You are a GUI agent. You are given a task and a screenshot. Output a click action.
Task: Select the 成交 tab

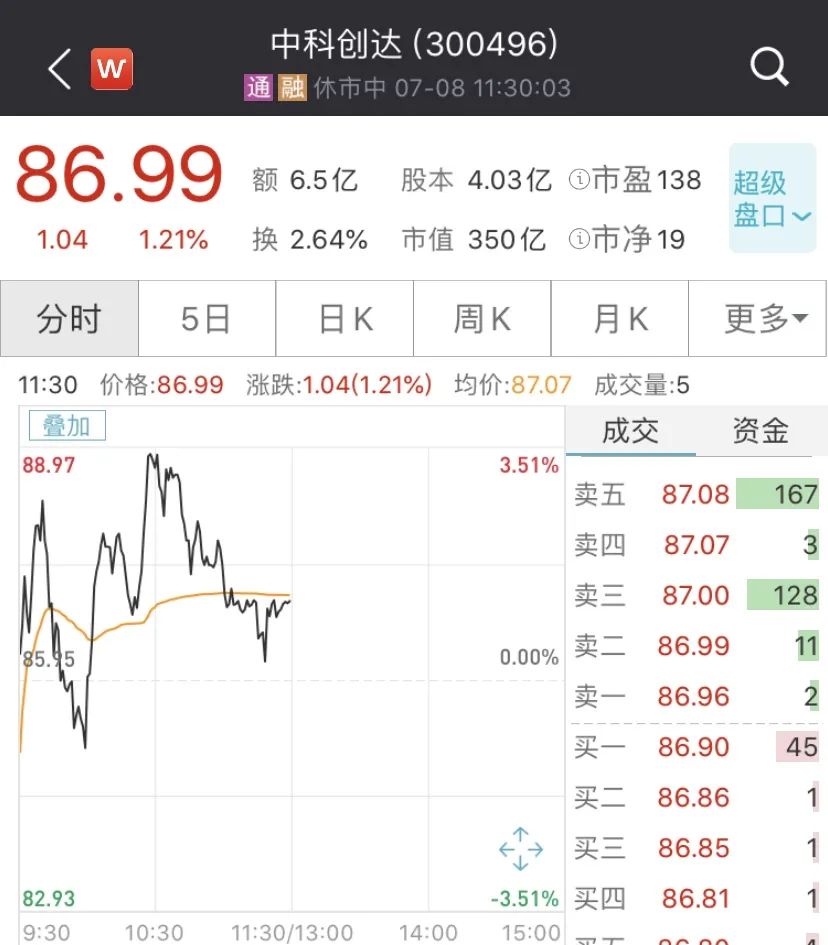tap(630, 431)
